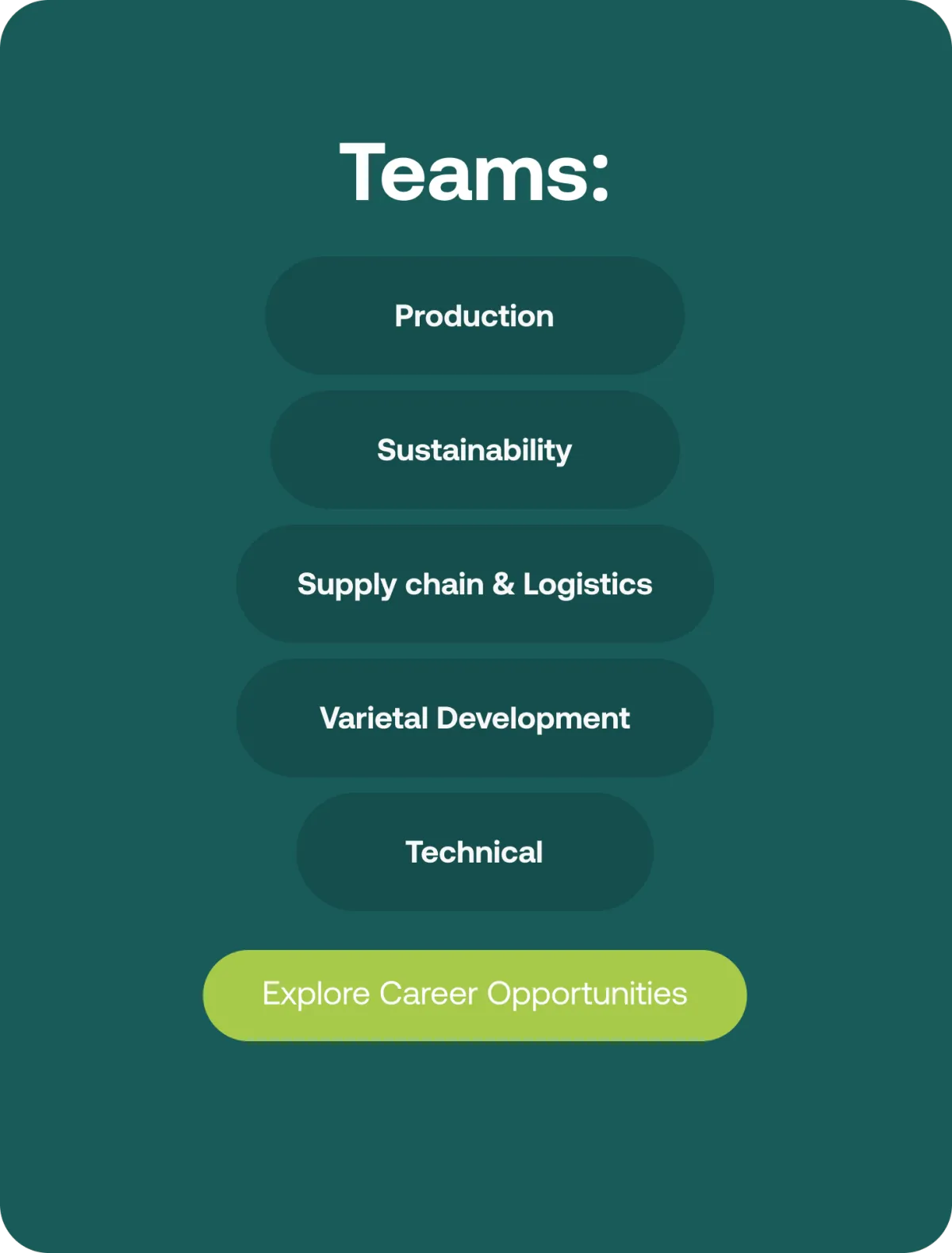Screen dimensions: 952x1253
Task: Tap Explore Career Opportunities button
Action: click(474, 995)
